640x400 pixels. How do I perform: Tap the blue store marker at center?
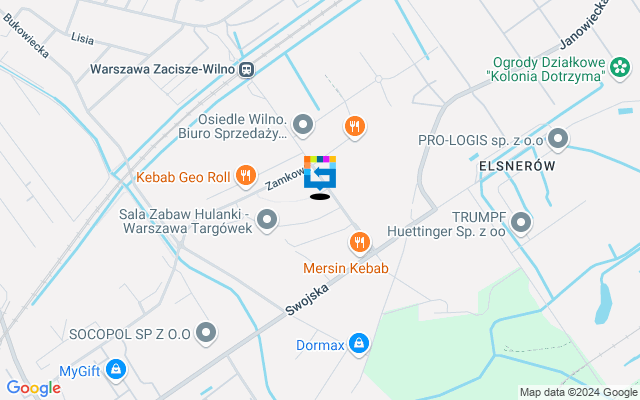pos(320,172)
